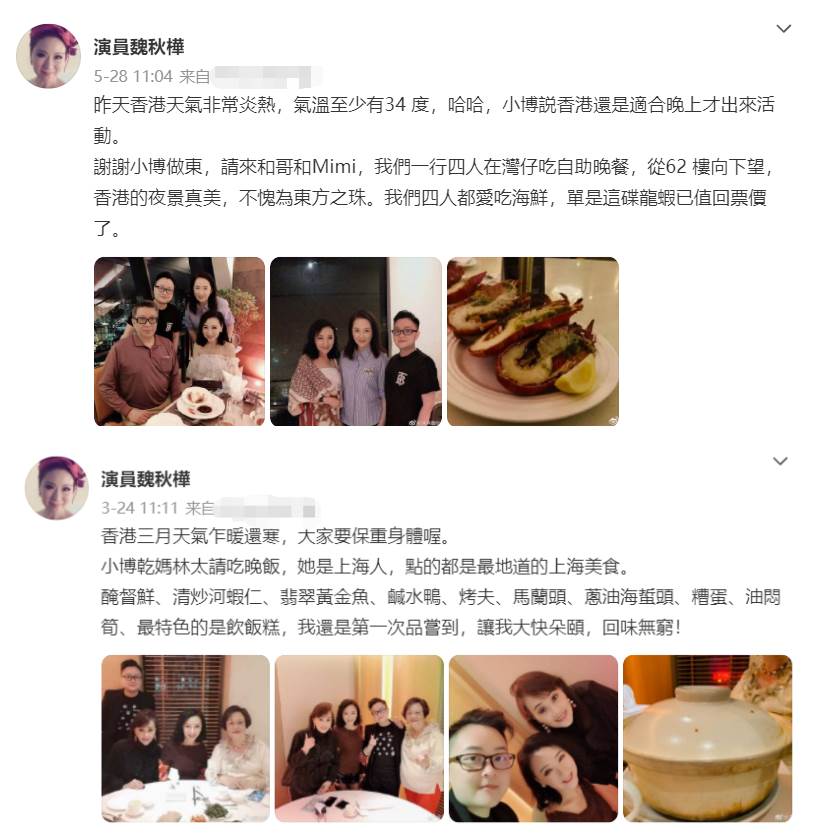Expand the chevron menu on the 3-24 post
The width and height of the screenshot is (819, 838).
point(781,461)
